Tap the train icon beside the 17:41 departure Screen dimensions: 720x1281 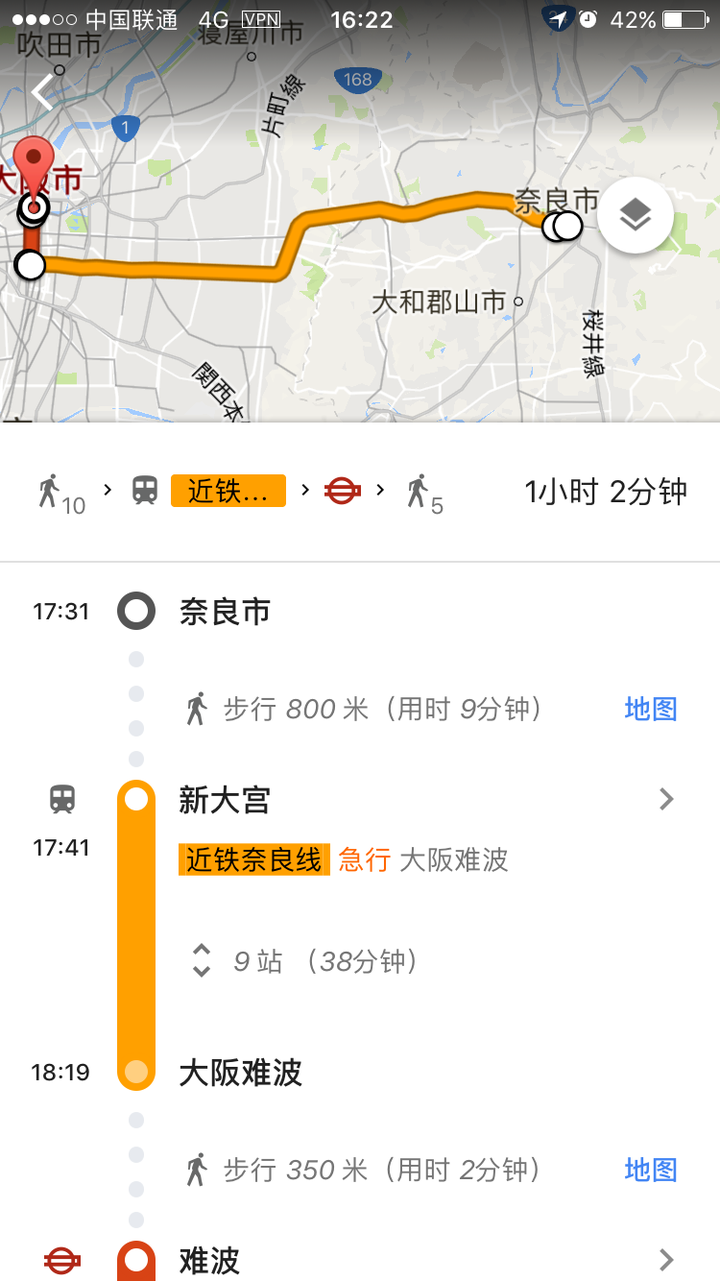click(61, 800)
